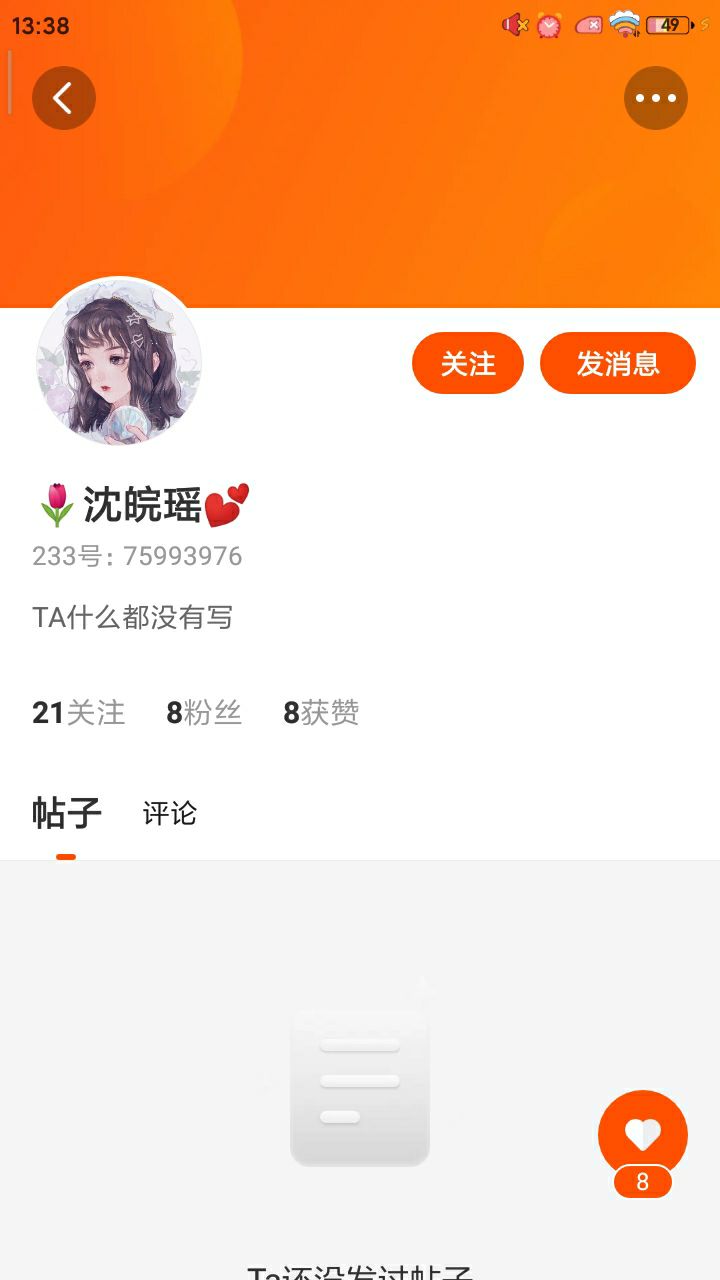This screenshot has width=720, height=1280.
Task: Open the 21 关注 following list
Action: pyautogui.click(x=79, y=713)
